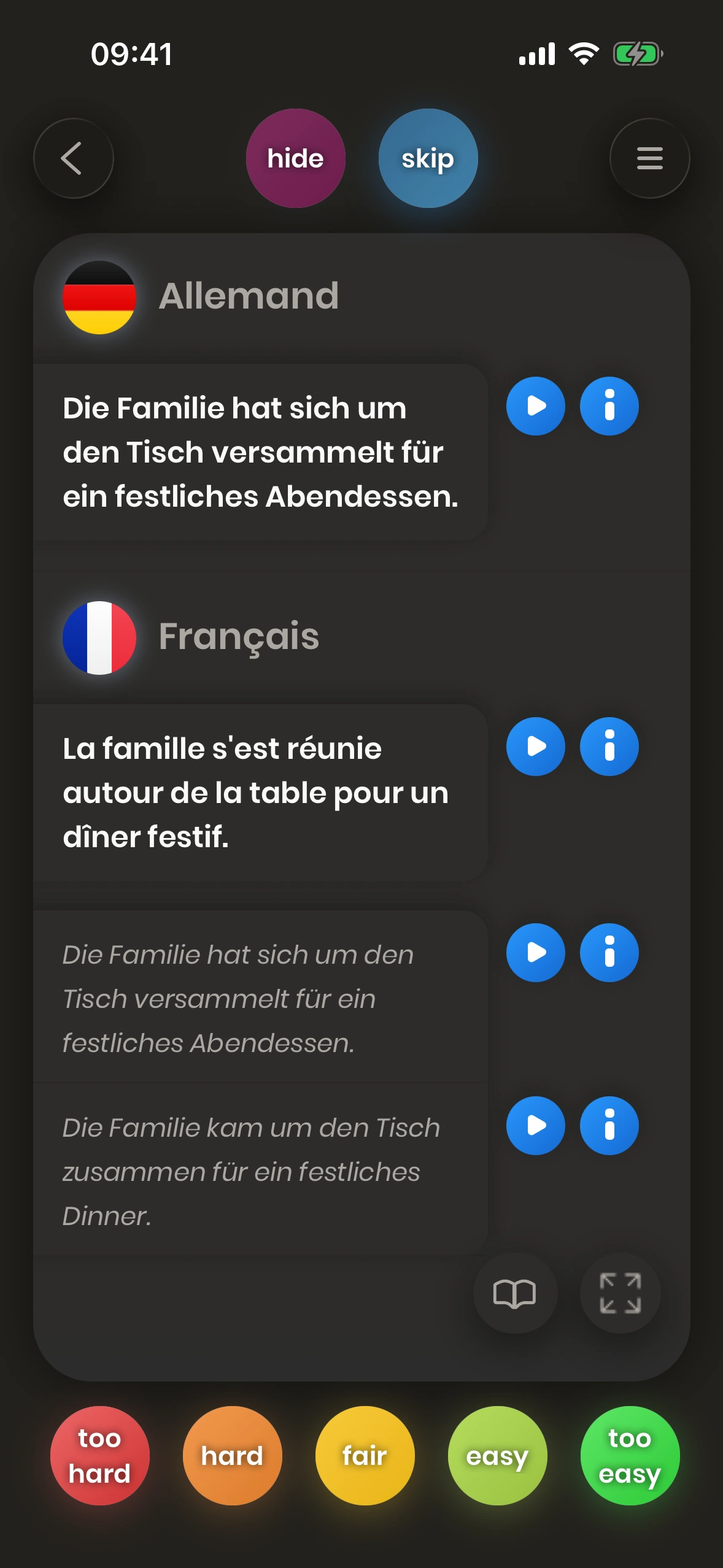Show info for the bold German sentence
Image resolution: width=723 pixels, height=1568 pixels.
[x=609, y=406]
